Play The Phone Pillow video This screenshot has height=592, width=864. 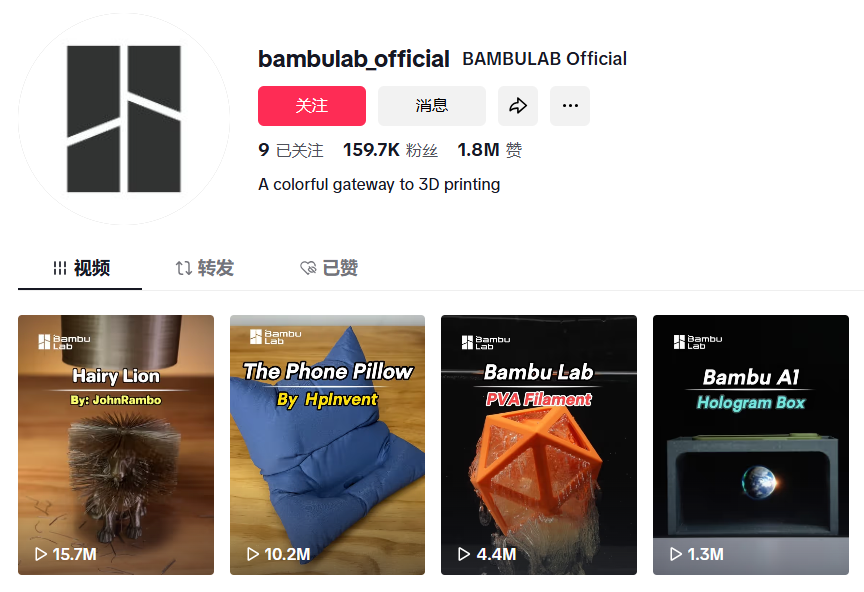327,445
